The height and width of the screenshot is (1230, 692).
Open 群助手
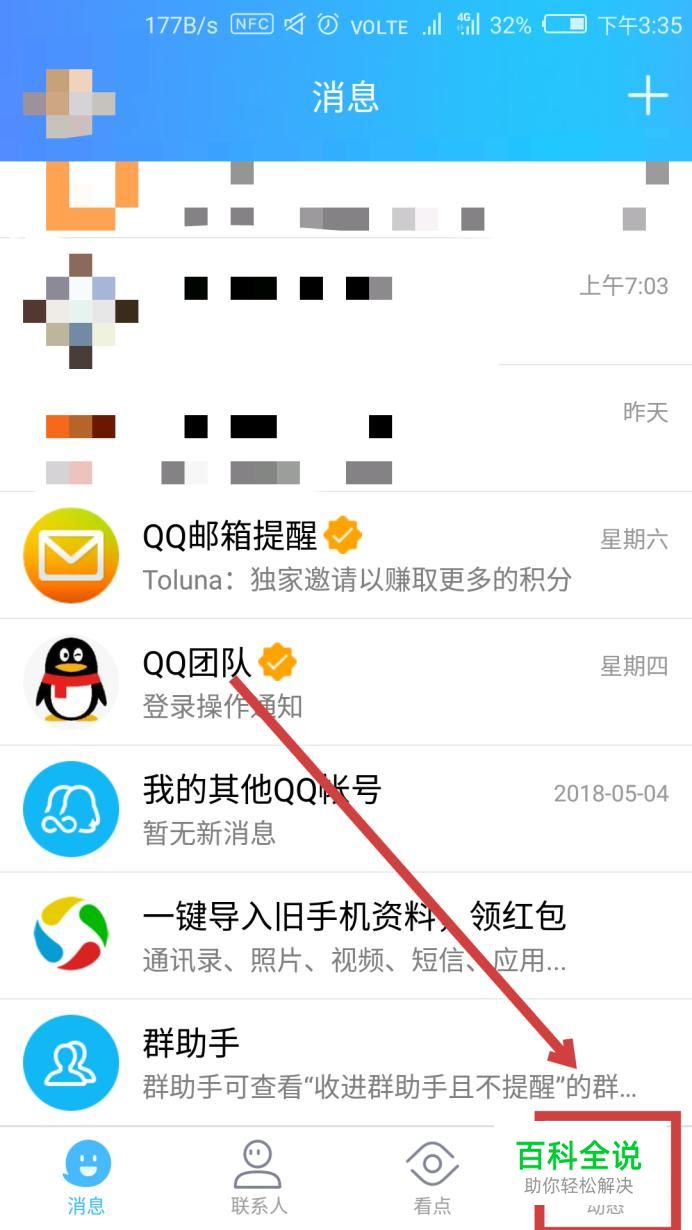tap(345, 1062)
